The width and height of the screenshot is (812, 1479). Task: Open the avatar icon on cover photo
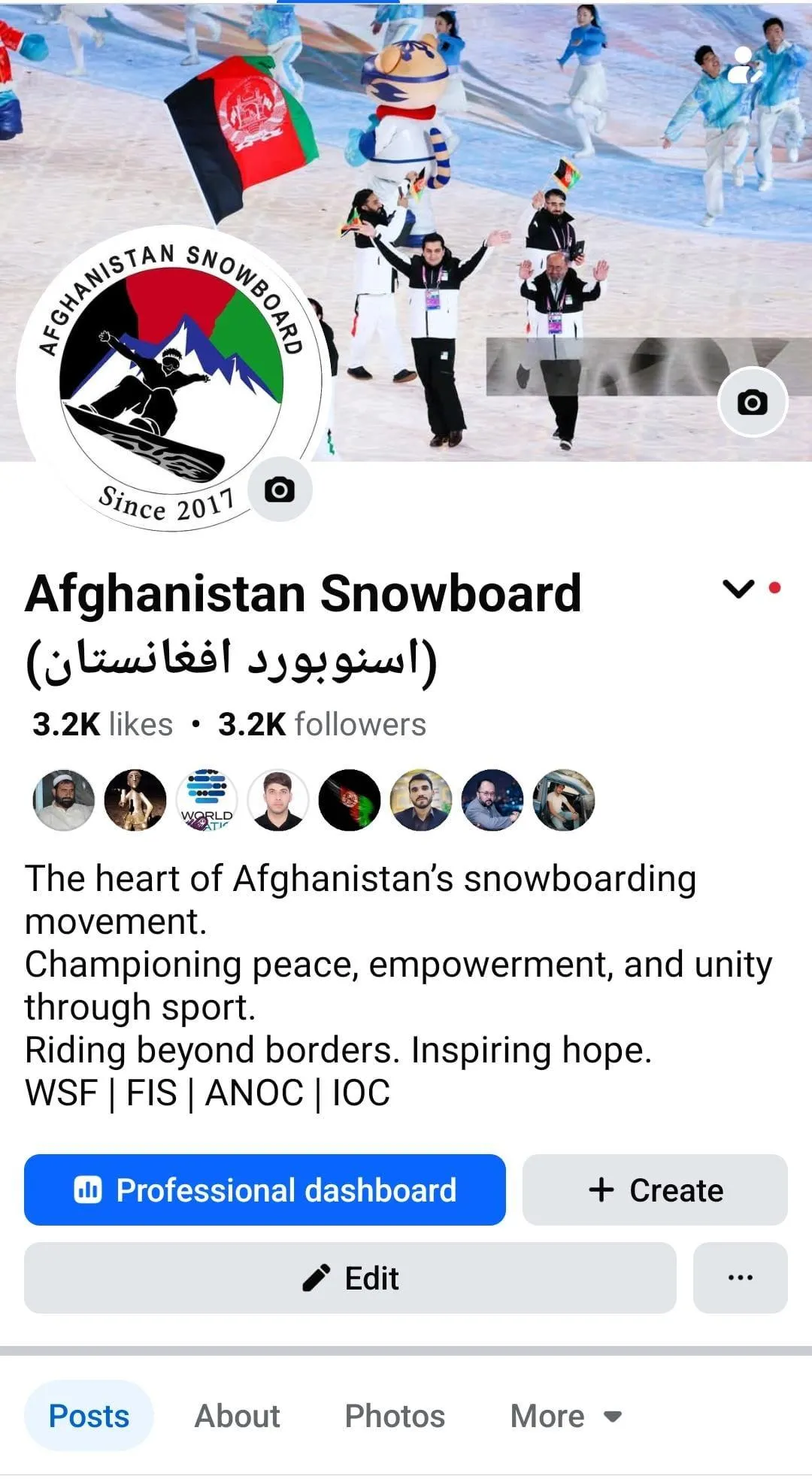click(744, 65)
